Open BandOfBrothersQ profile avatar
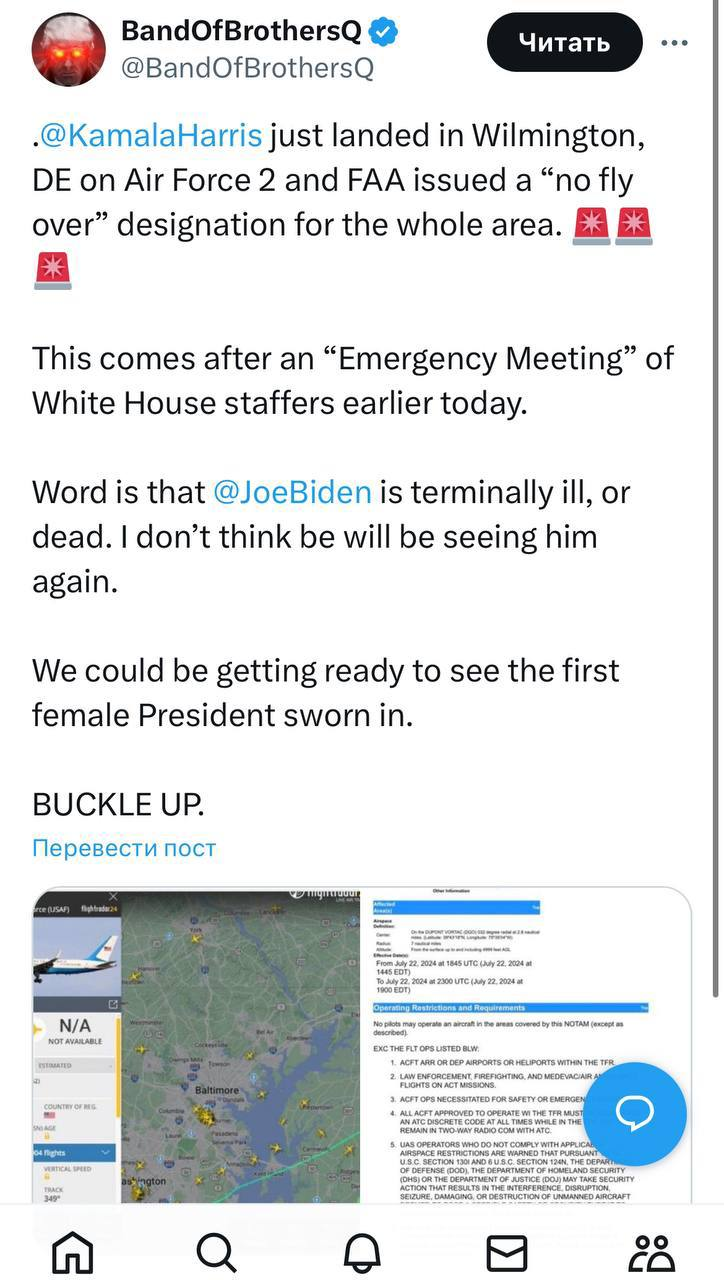724x1280 pixels. coord(68,50)
